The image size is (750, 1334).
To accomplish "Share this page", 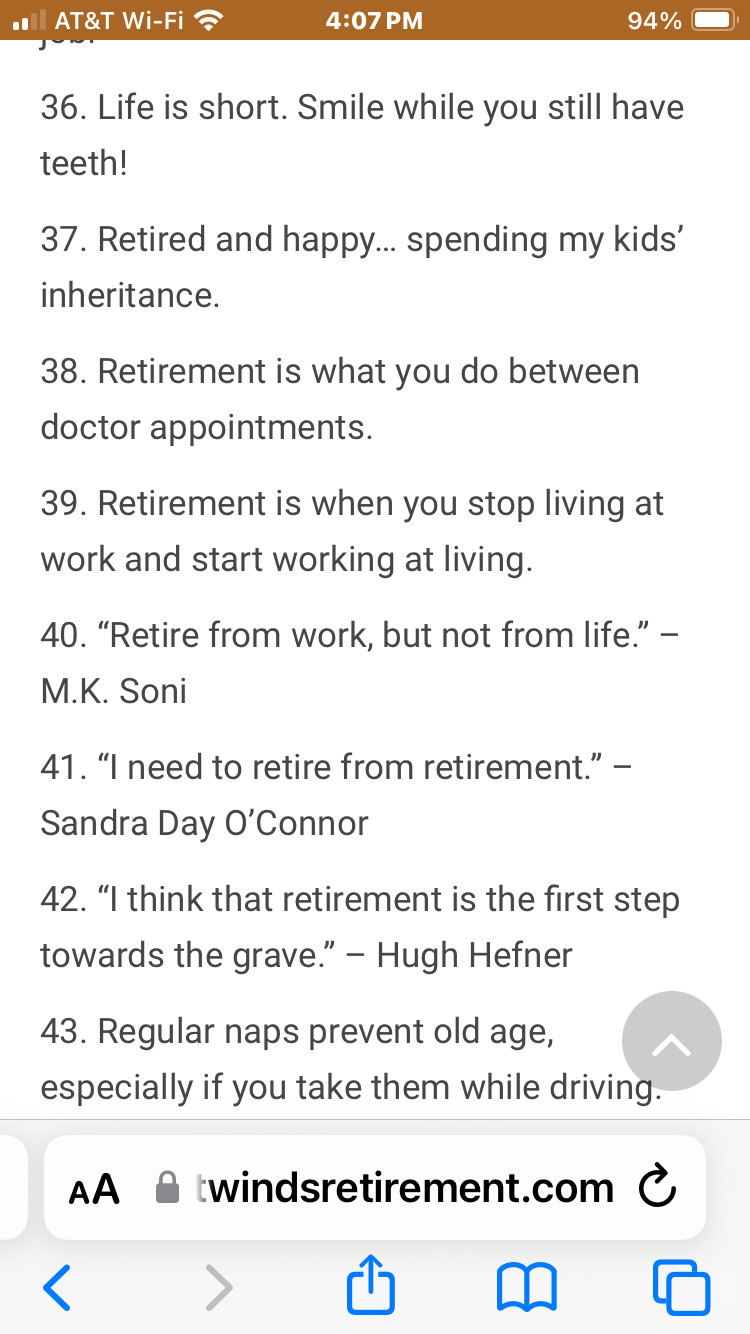I will 370,1285.
